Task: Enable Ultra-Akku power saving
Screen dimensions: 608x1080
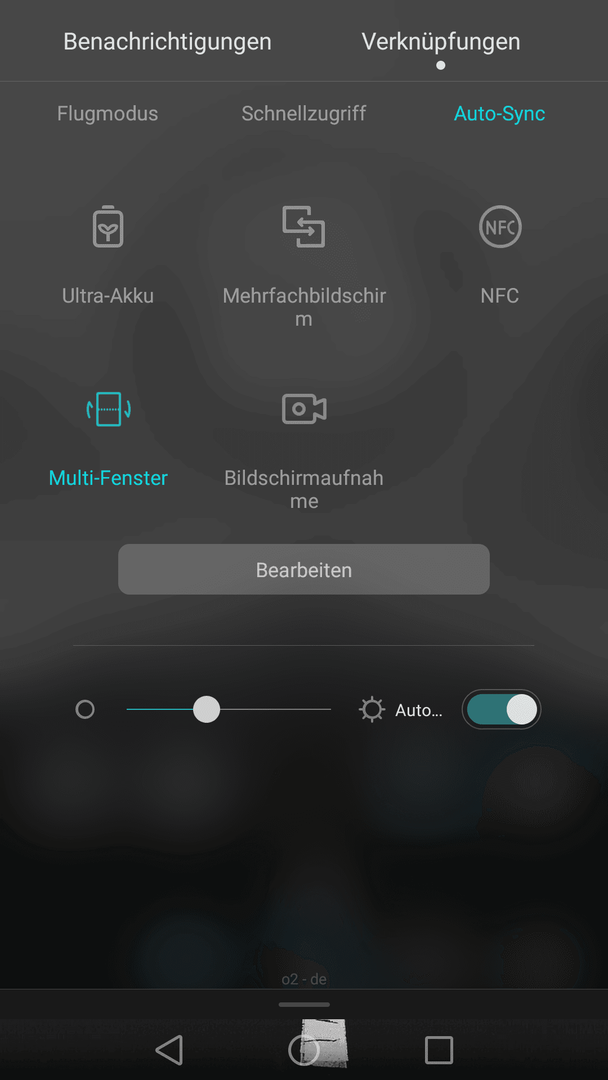Action: pos(108,228)
